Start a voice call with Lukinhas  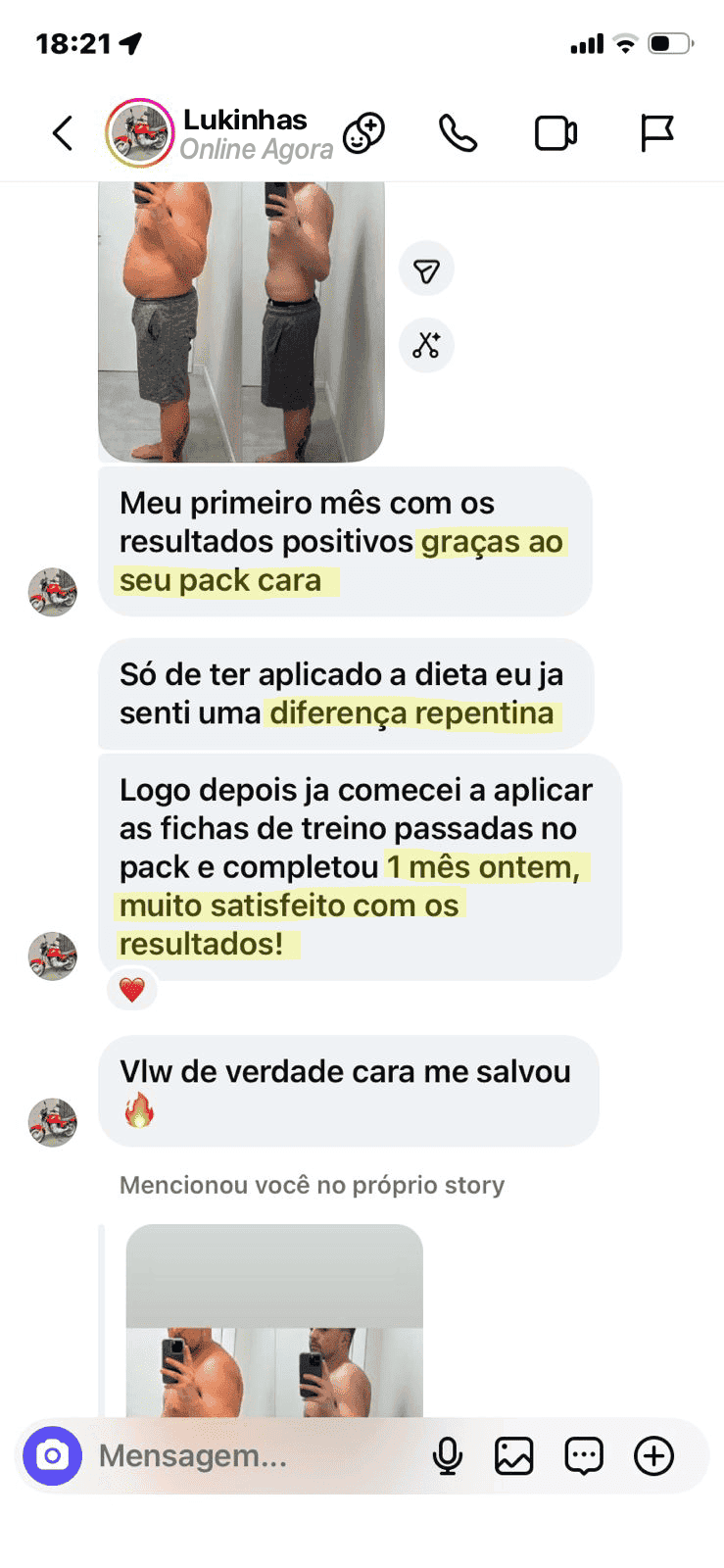coord(459,132)
